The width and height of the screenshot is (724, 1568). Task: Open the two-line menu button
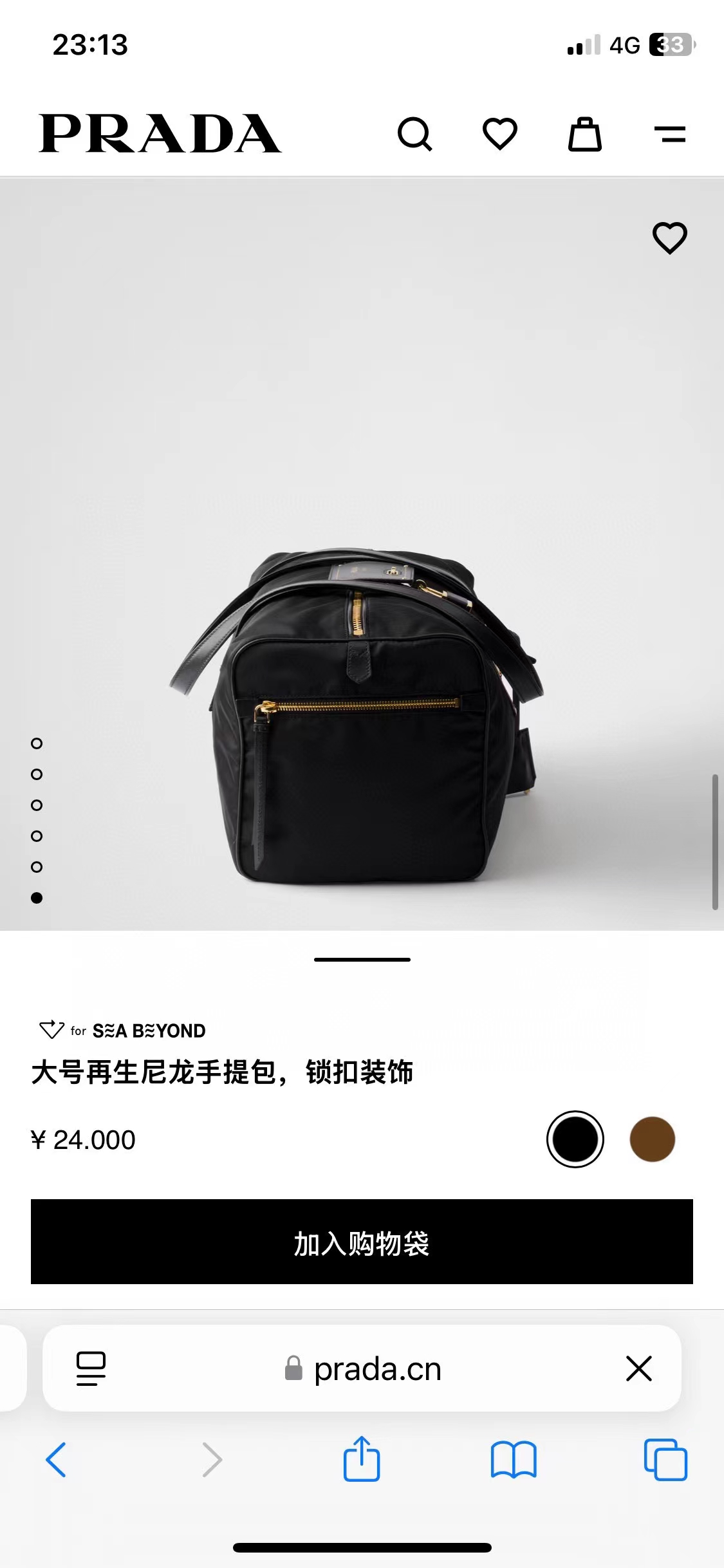point(670,134)
